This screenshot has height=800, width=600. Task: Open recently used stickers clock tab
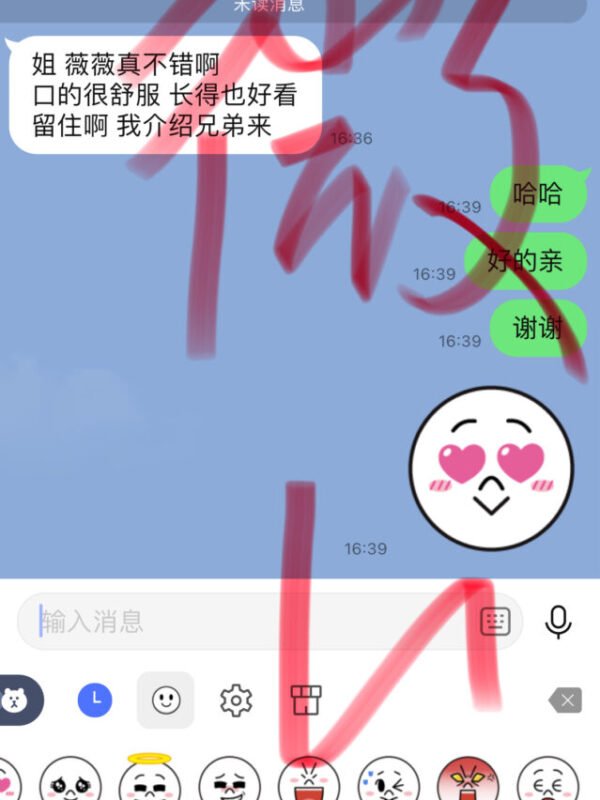(95, 700)
